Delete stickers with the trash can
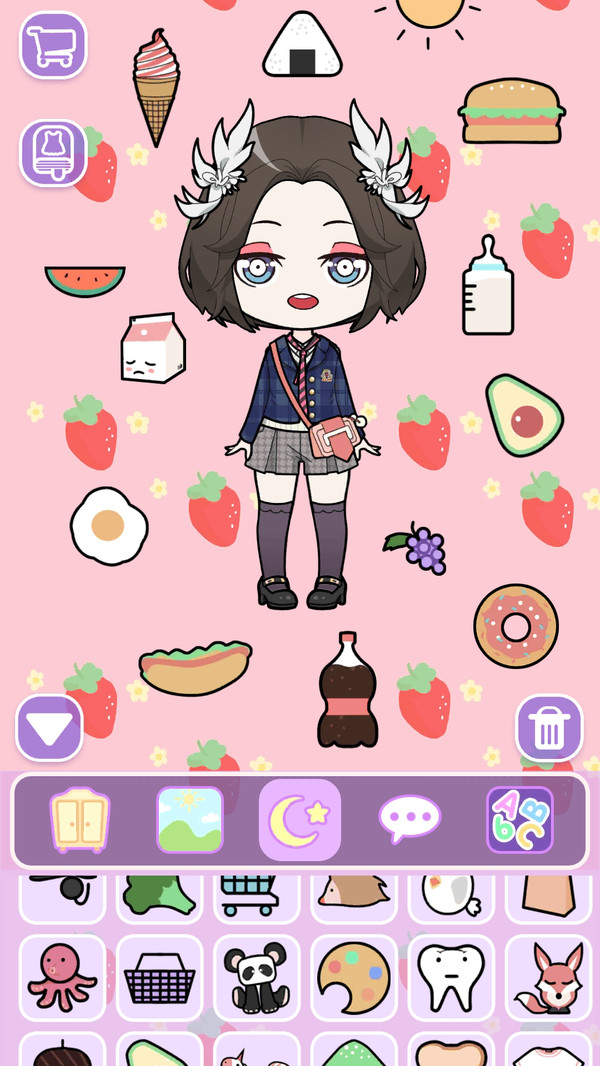 [x=549, y=728]
